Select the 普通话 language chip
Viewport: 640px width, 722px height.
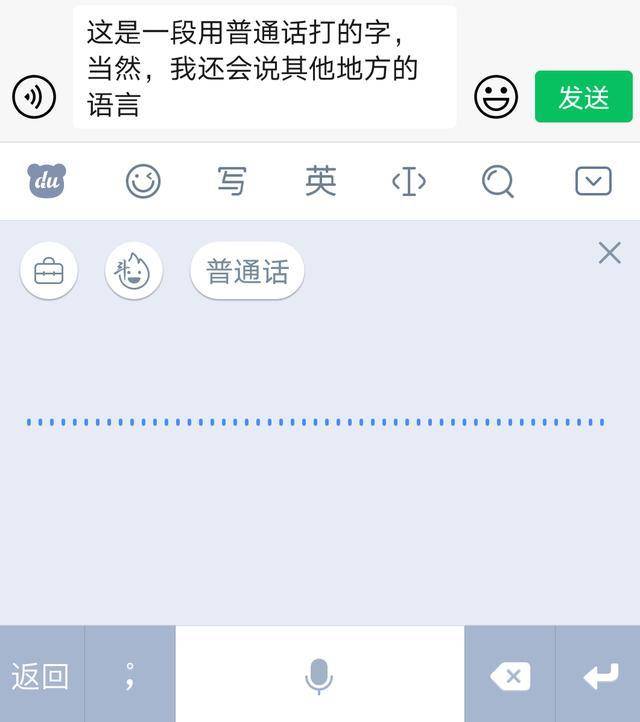point(247,271)
